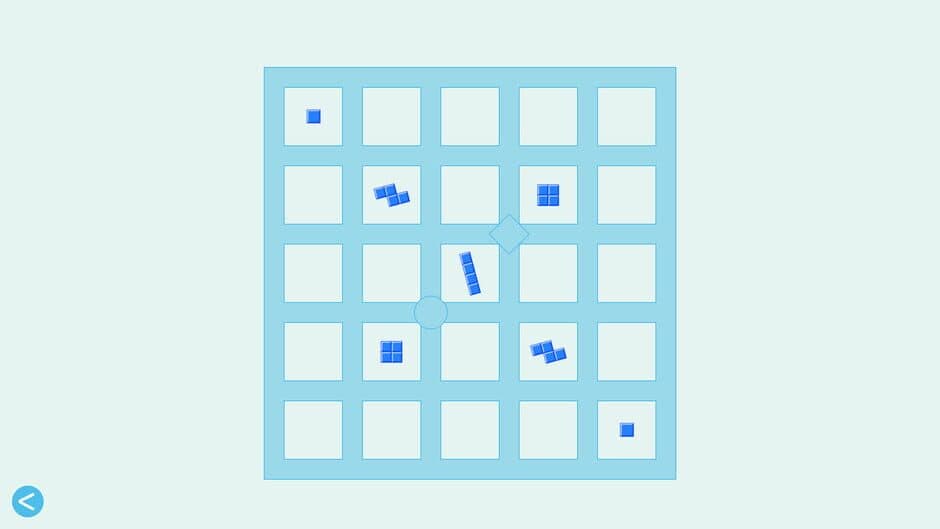Tap the diamond end node on the grid

tap(509, 234)
